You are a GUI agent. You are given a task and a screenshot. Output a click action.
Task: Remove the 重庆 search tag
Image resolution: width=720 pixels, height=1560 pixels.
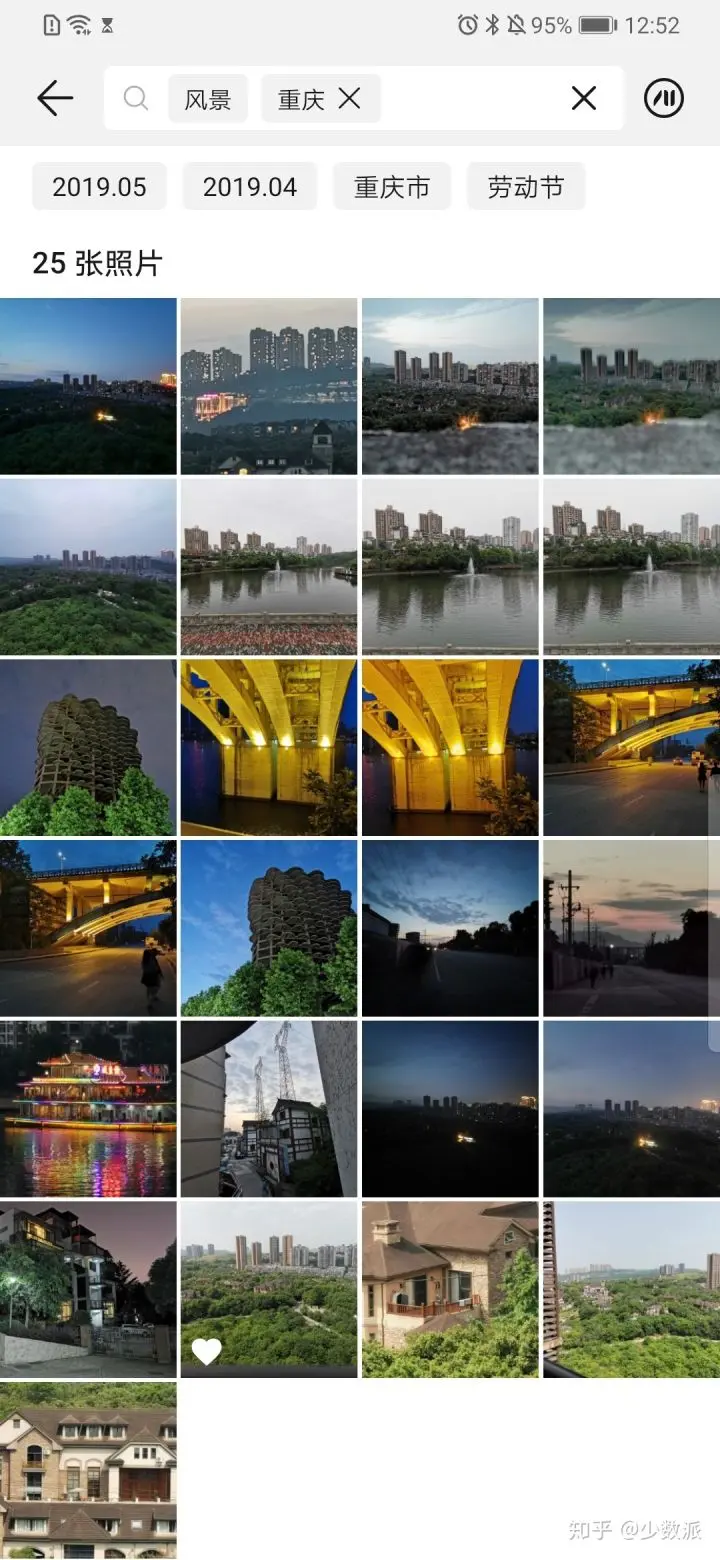349,98
